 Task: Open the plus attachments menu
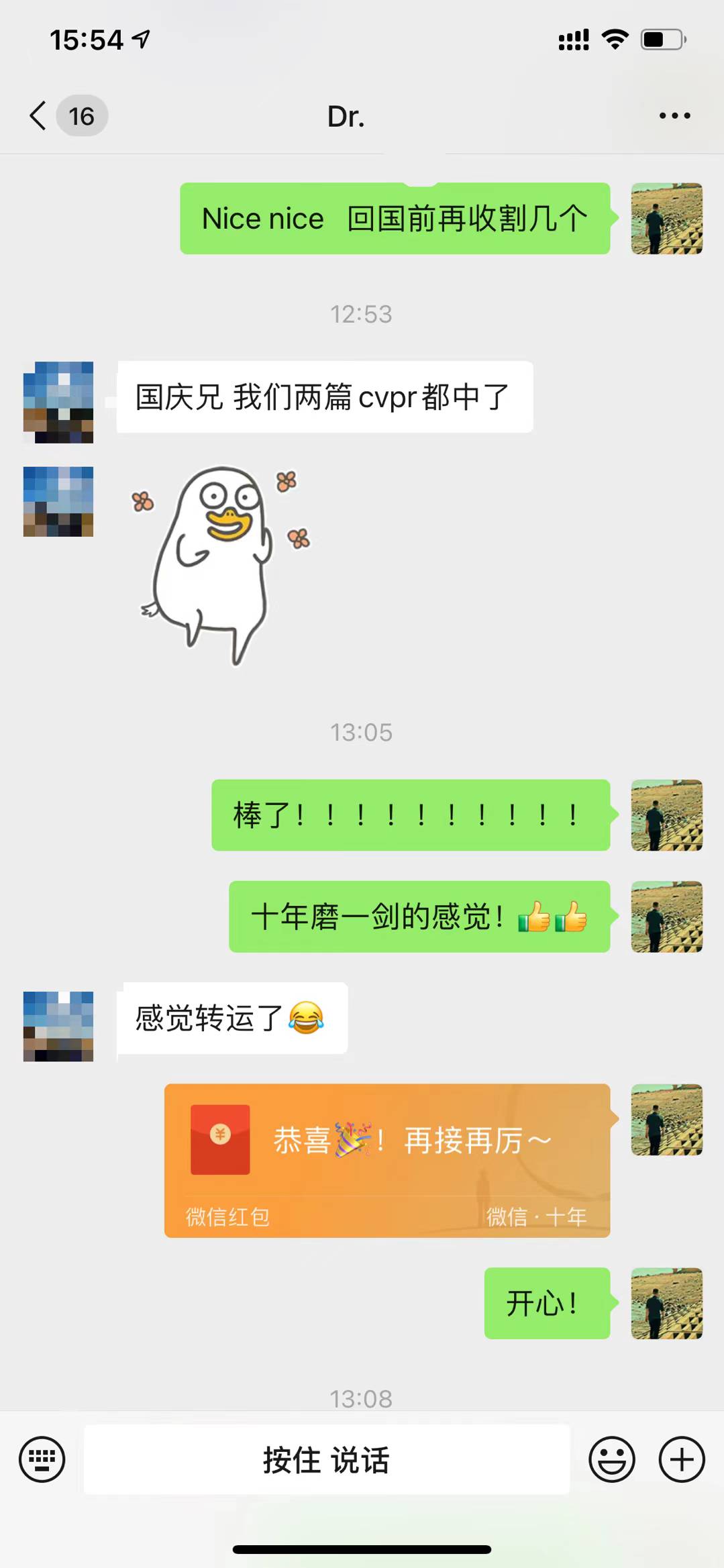[681, 1459]
